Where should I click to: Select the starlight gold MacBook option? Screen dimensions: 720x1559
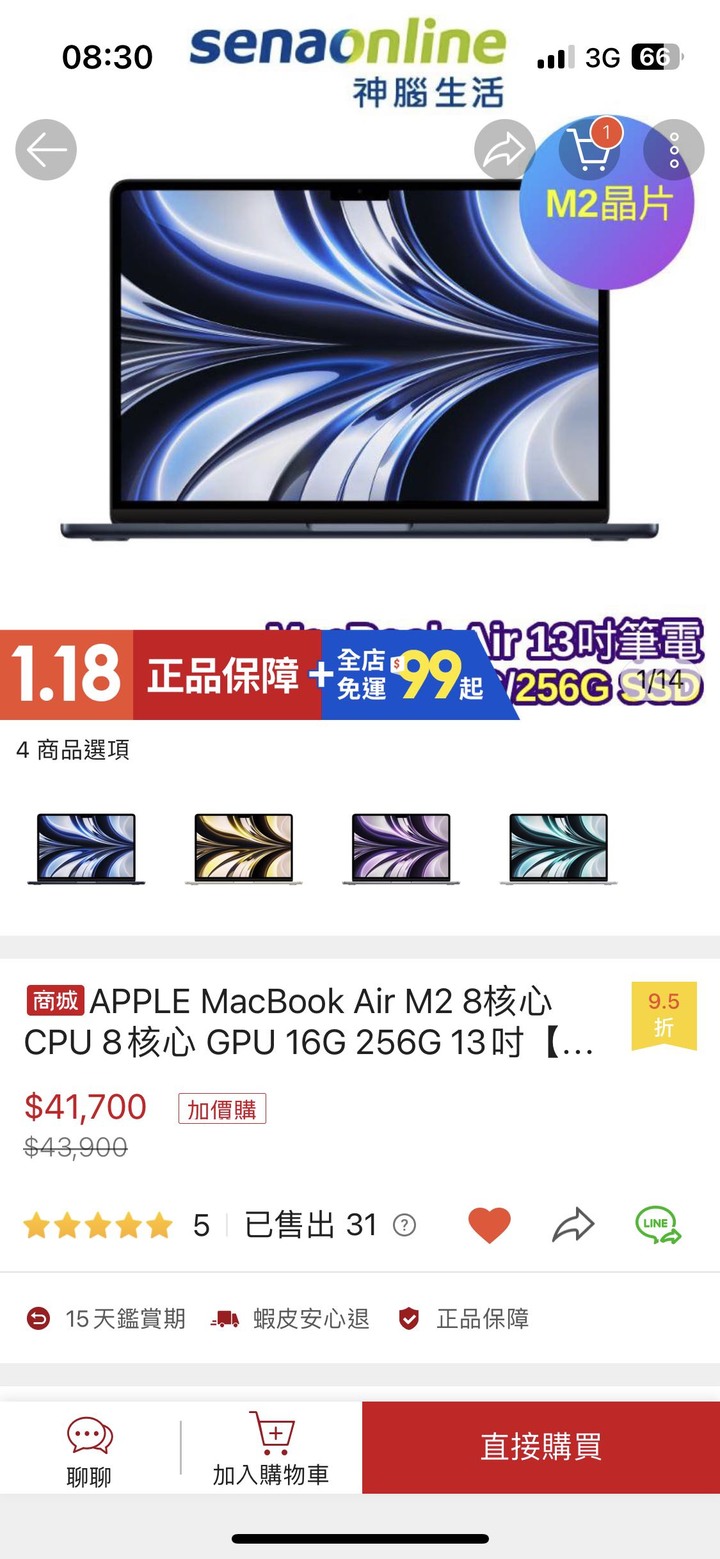click(x=243, y=848)
